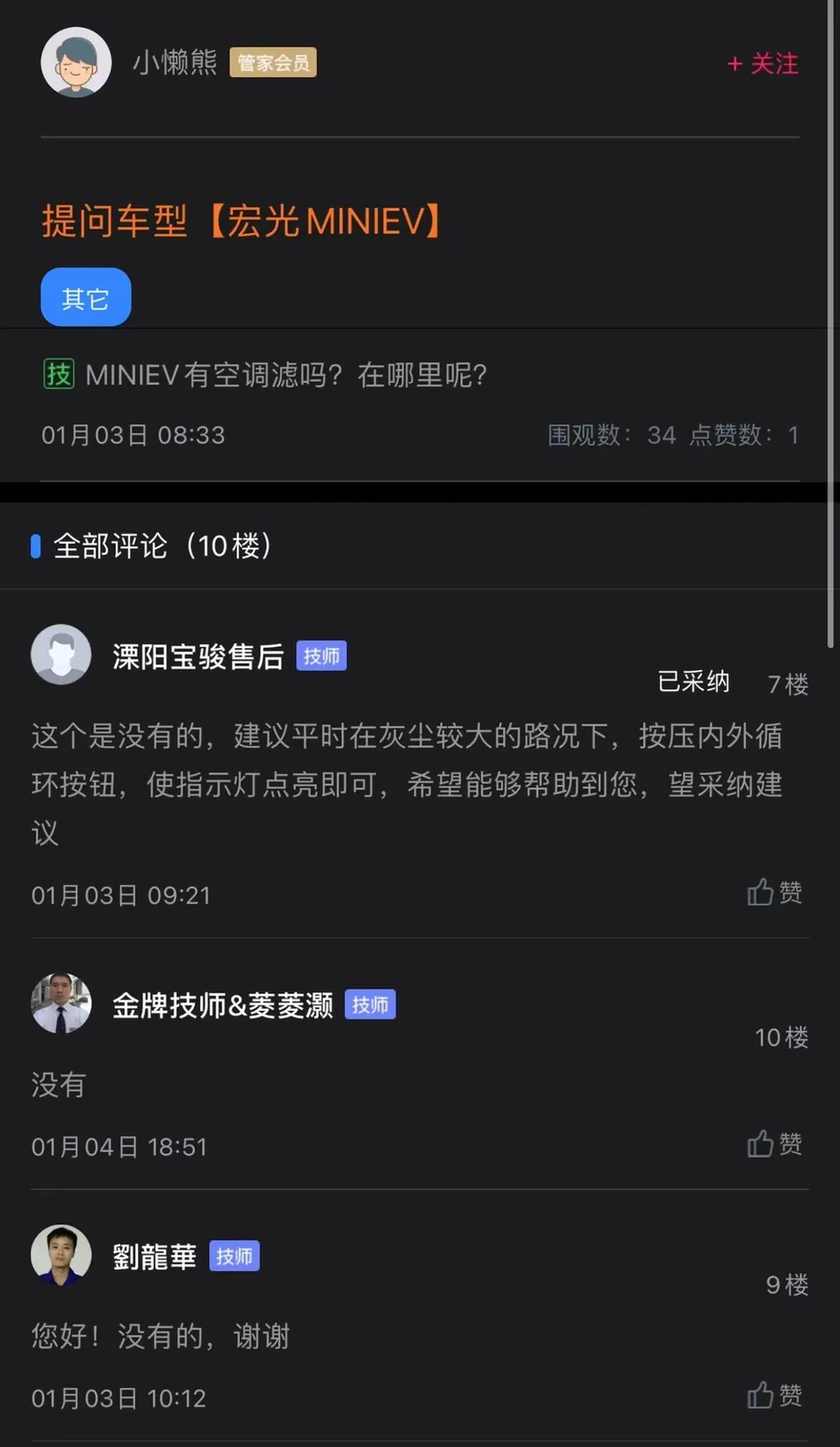The image size is (840, 1447).
Task: Select the 其它 category chip
Action: tap(86, 297)
